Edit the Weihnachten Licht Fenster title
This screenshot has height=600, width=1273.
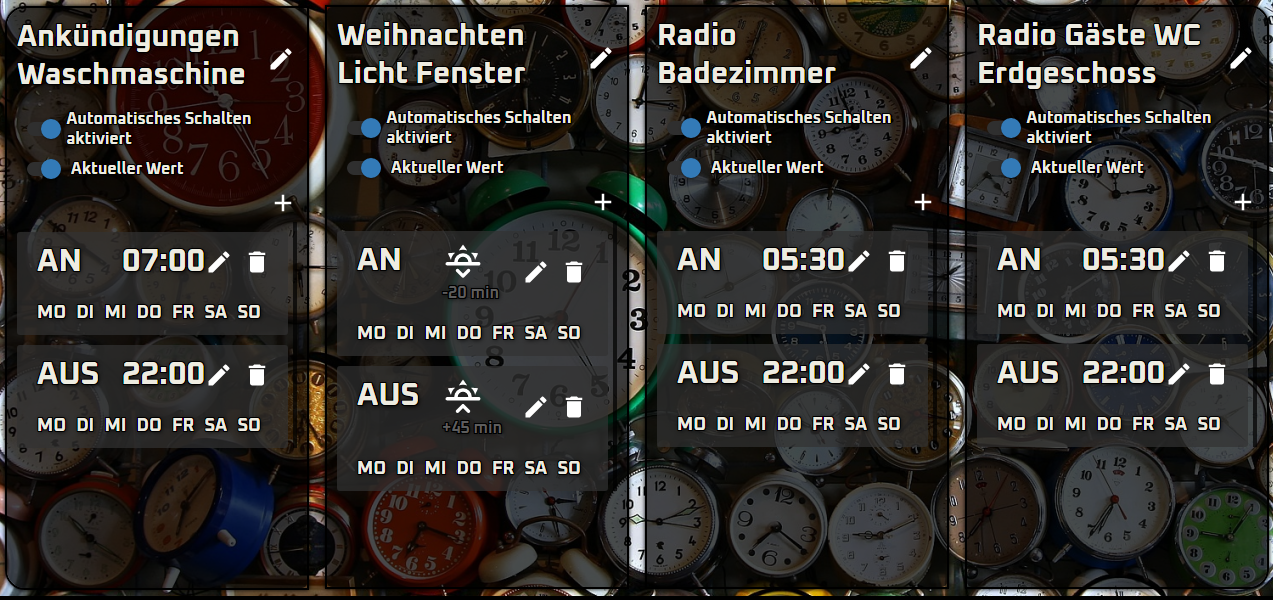pos(601,58)
